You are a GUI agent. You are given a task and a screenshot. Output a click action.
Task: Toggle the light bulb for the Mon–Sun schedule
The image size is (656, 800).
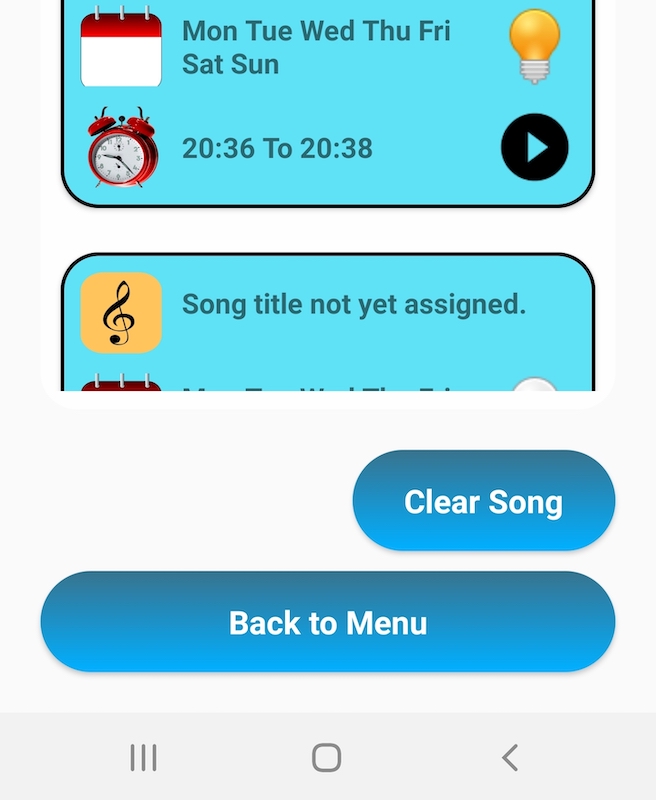tap(534, 46)
